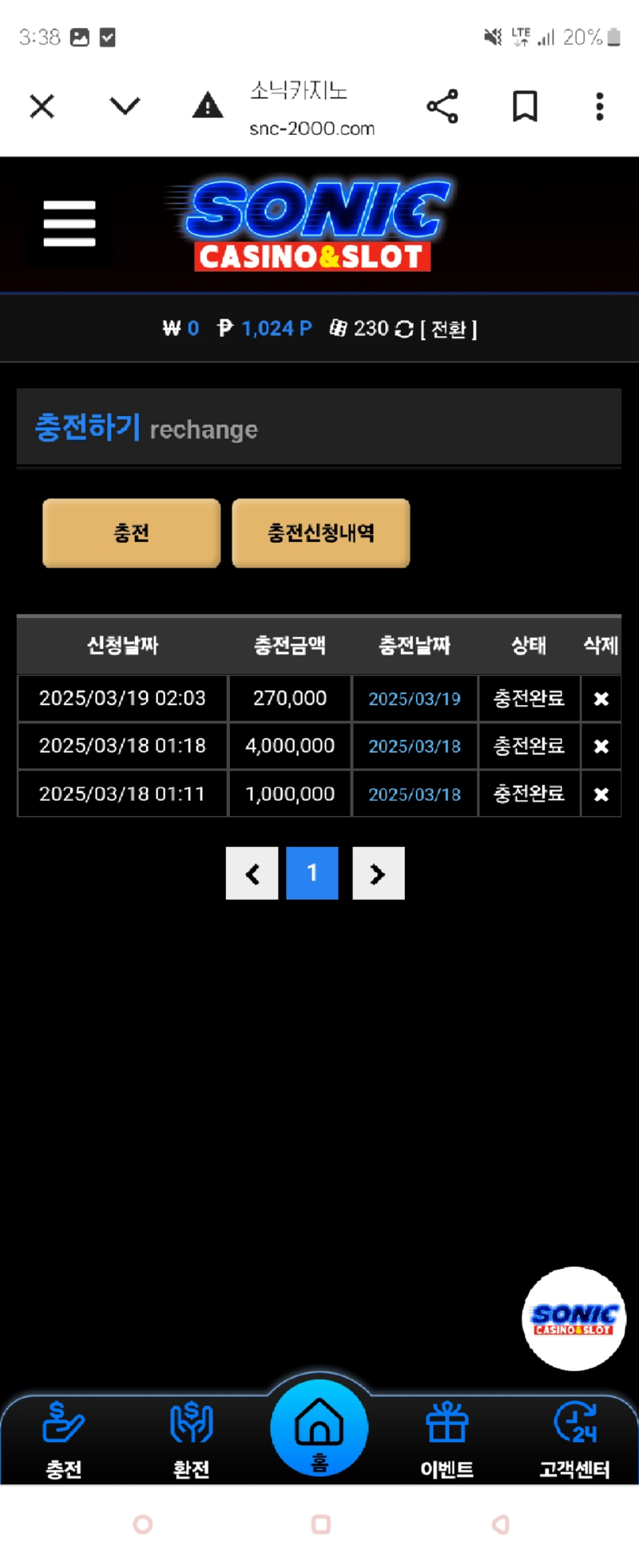Open the hamburger drawer menu
This screenshot has height=1568, width=639.
point(69,224)
